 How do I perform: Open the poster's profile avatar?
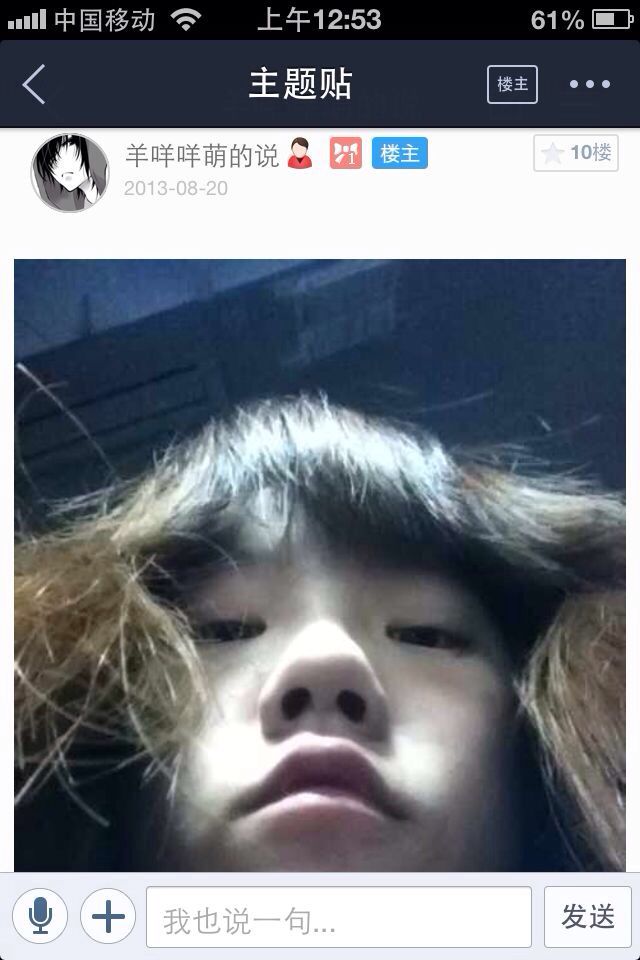coord(70,173)
